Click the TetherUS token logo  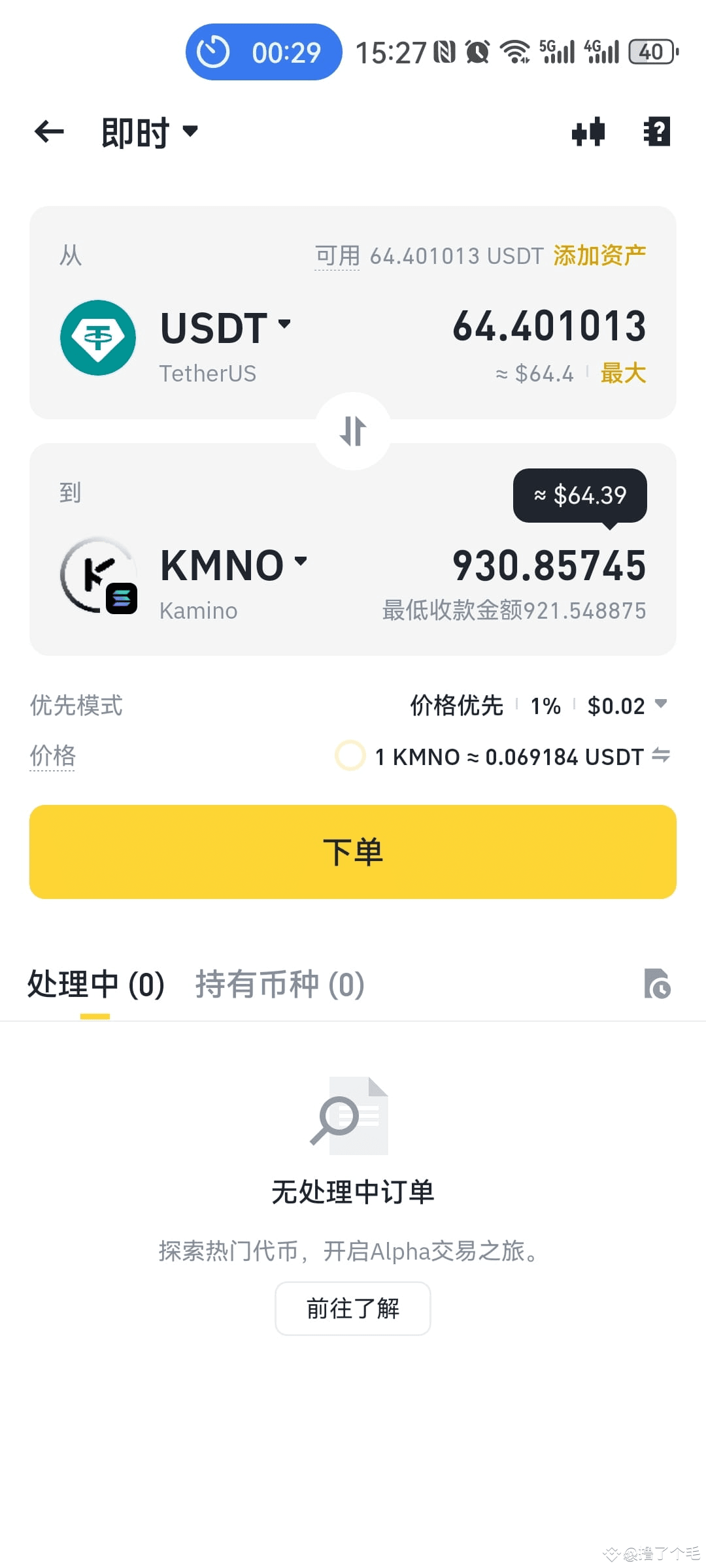(98, 337)
